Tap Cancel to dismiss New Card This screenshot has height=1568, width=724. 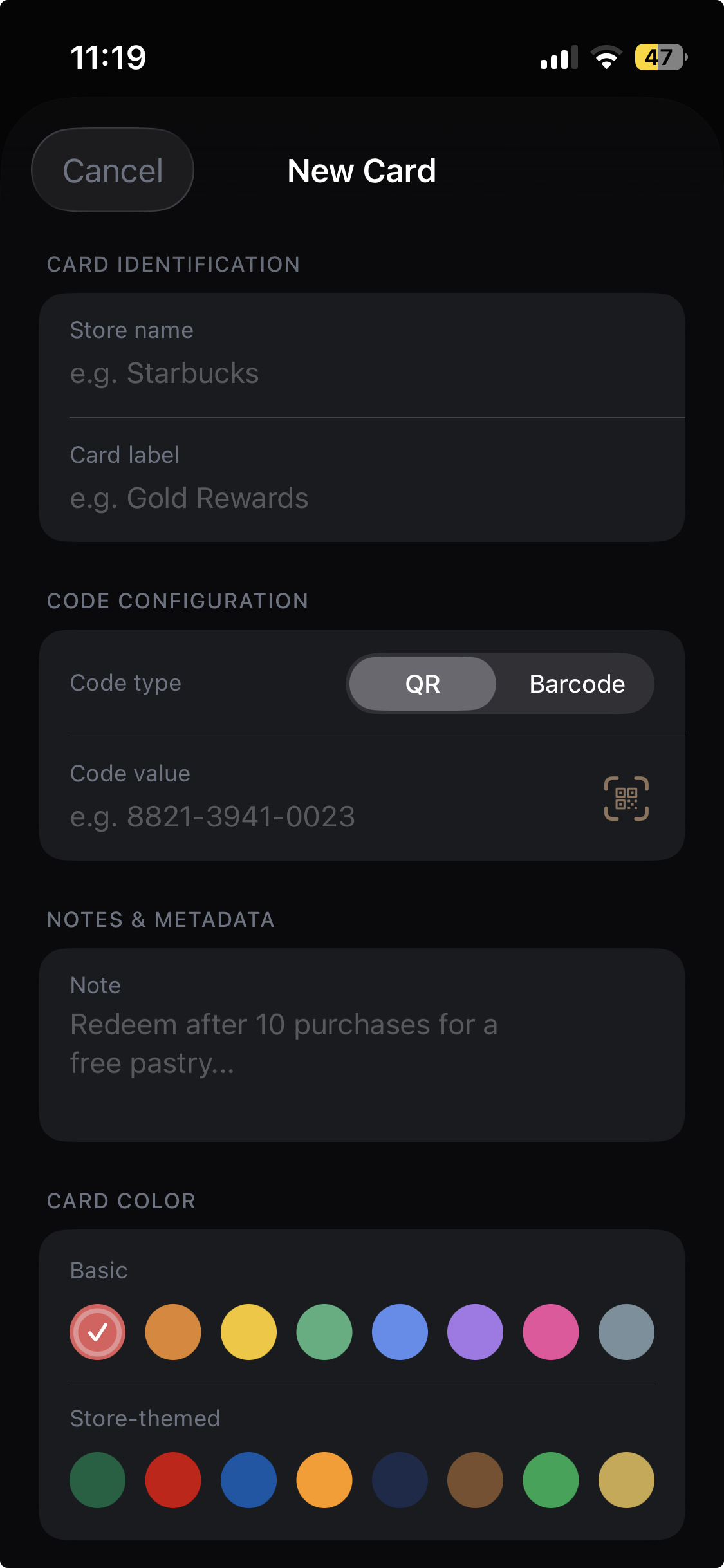[112, 170]
